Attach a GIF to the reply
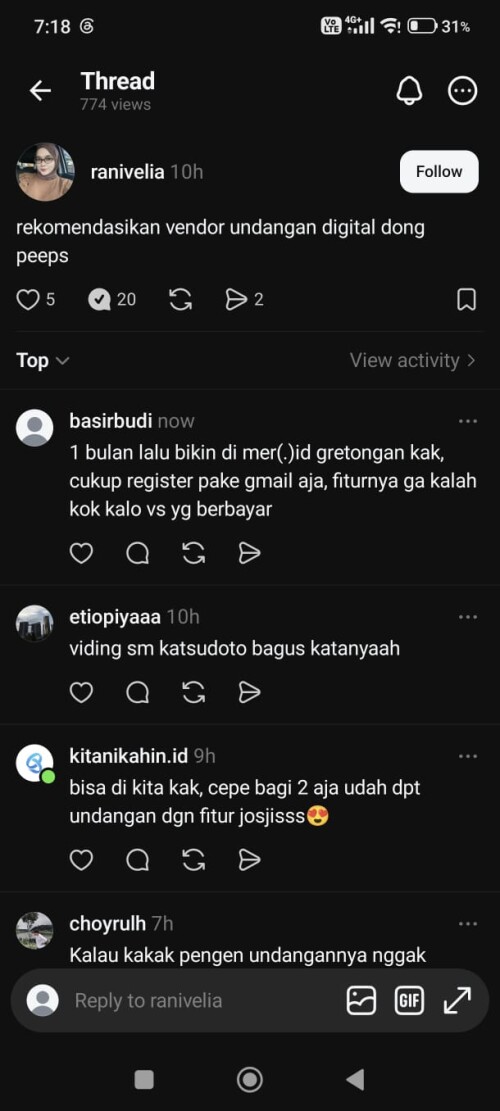This screenshot has height=1111, width=500. [x=409, y=1000]
